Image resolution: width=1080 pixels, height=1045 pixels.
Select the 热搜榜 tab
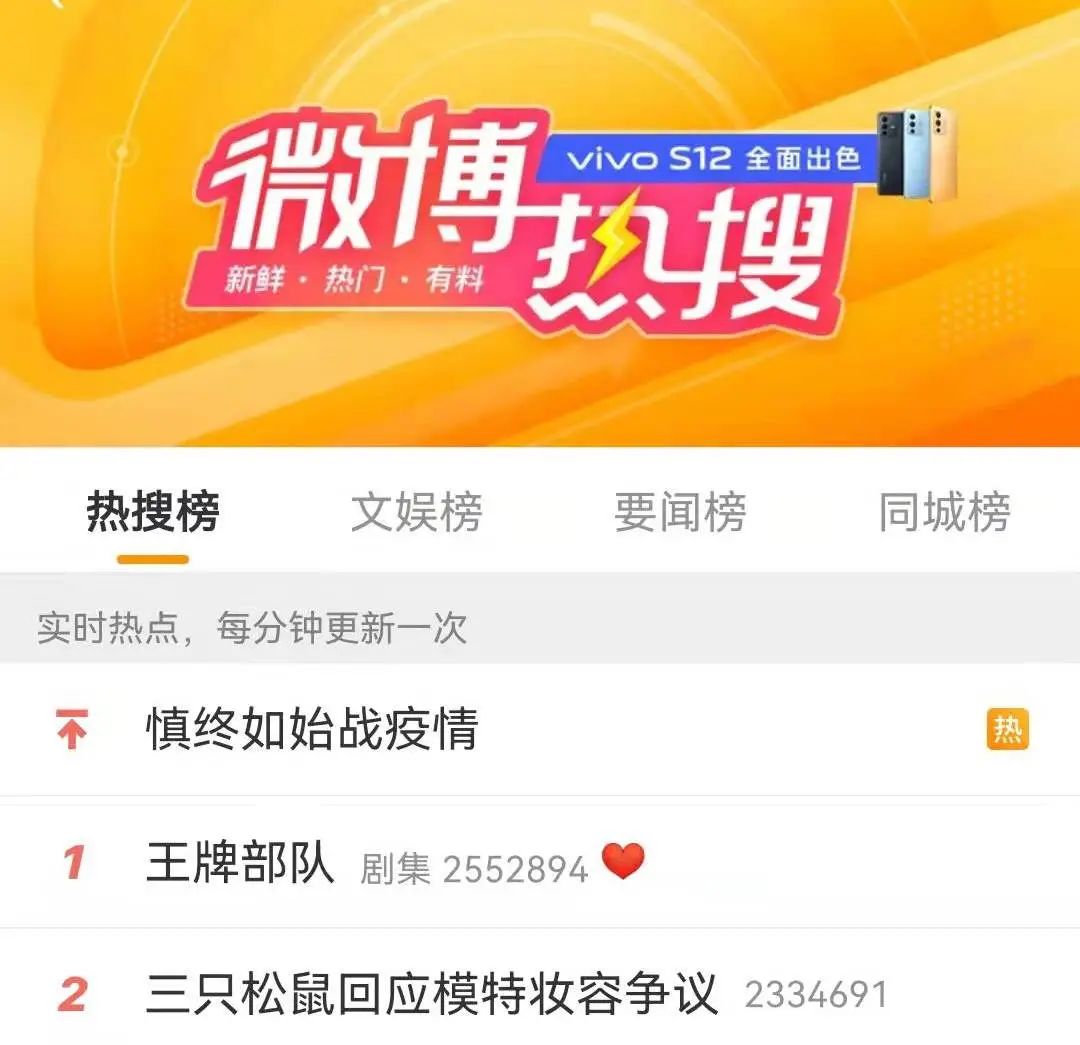click(x=153, y=513)
